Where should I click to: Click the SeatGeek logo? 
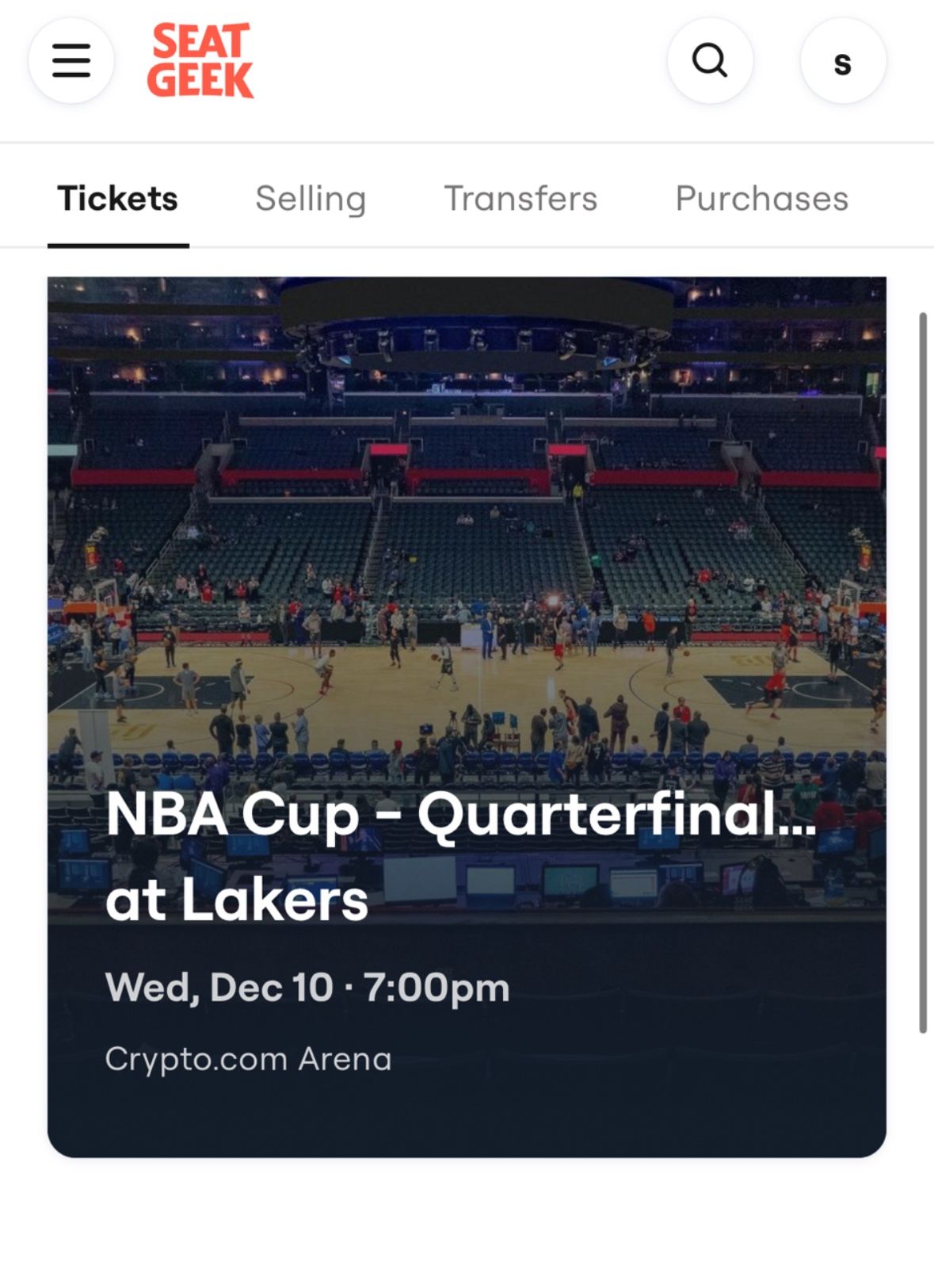[200, 60]
